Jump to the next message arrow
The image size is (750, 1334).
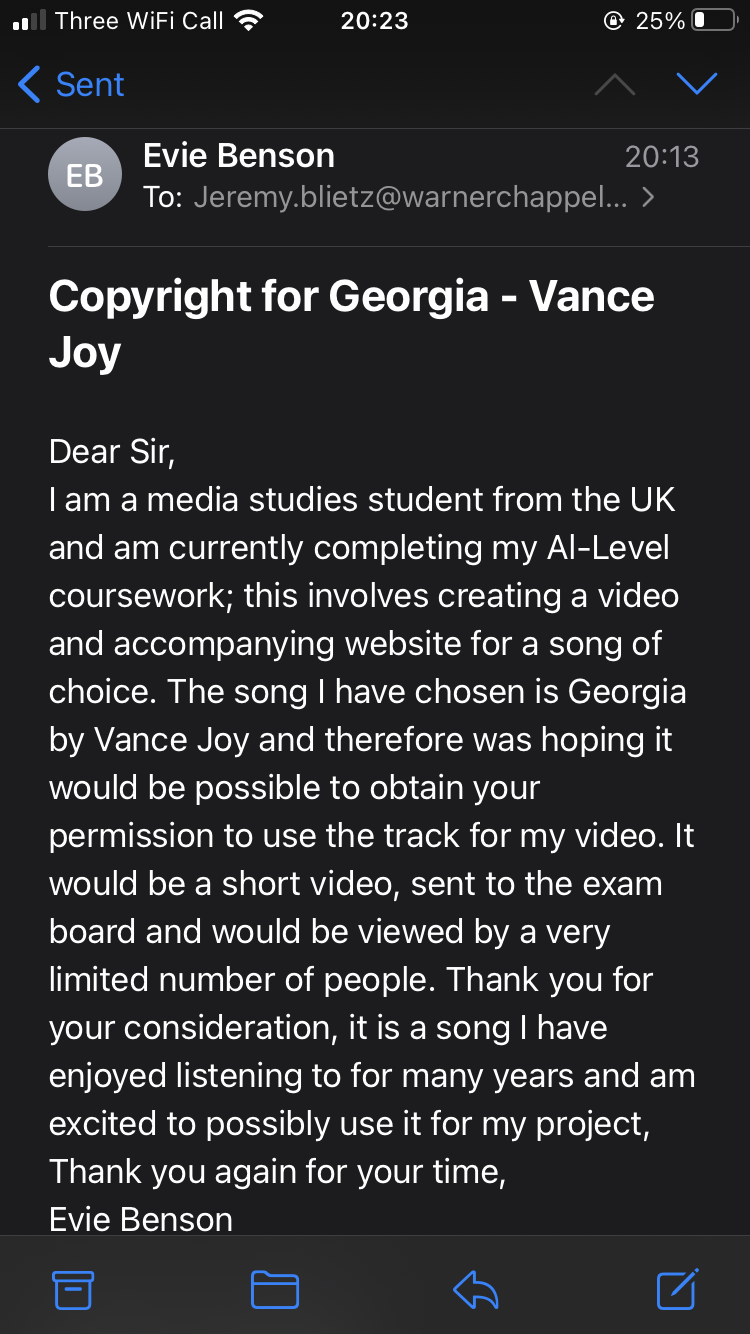point(697,85)
